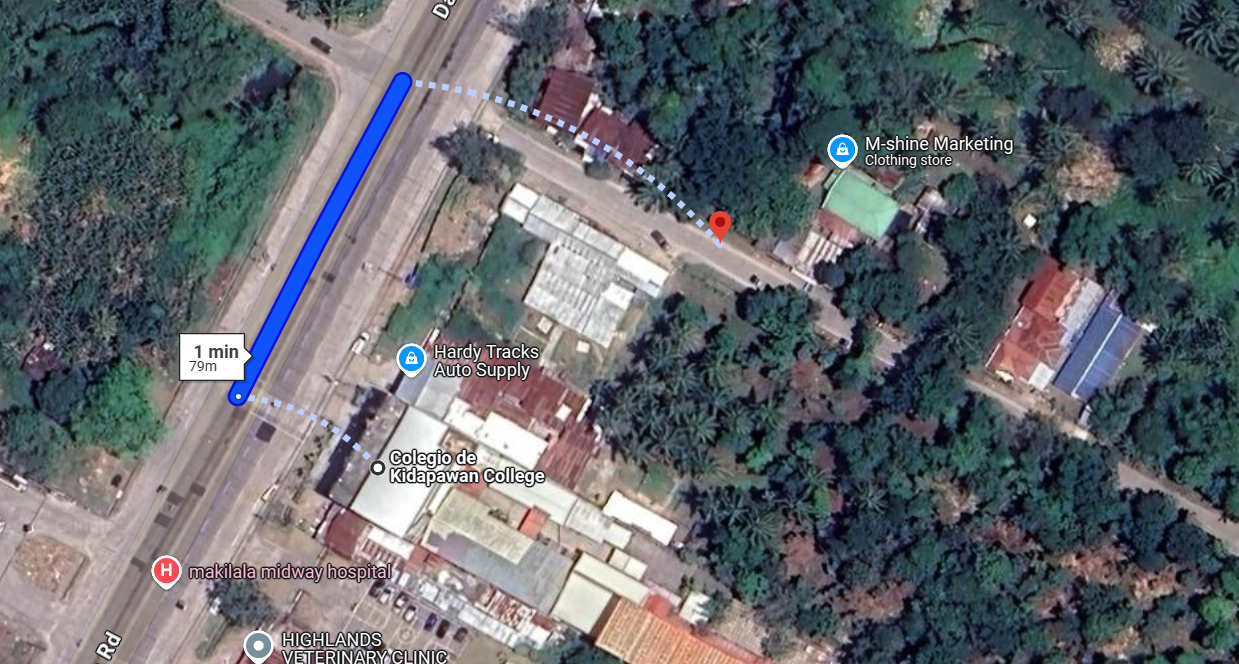Open the M-shine Marketing place marker
This screenshot has width=1239, height=664.
click(842, 151)
